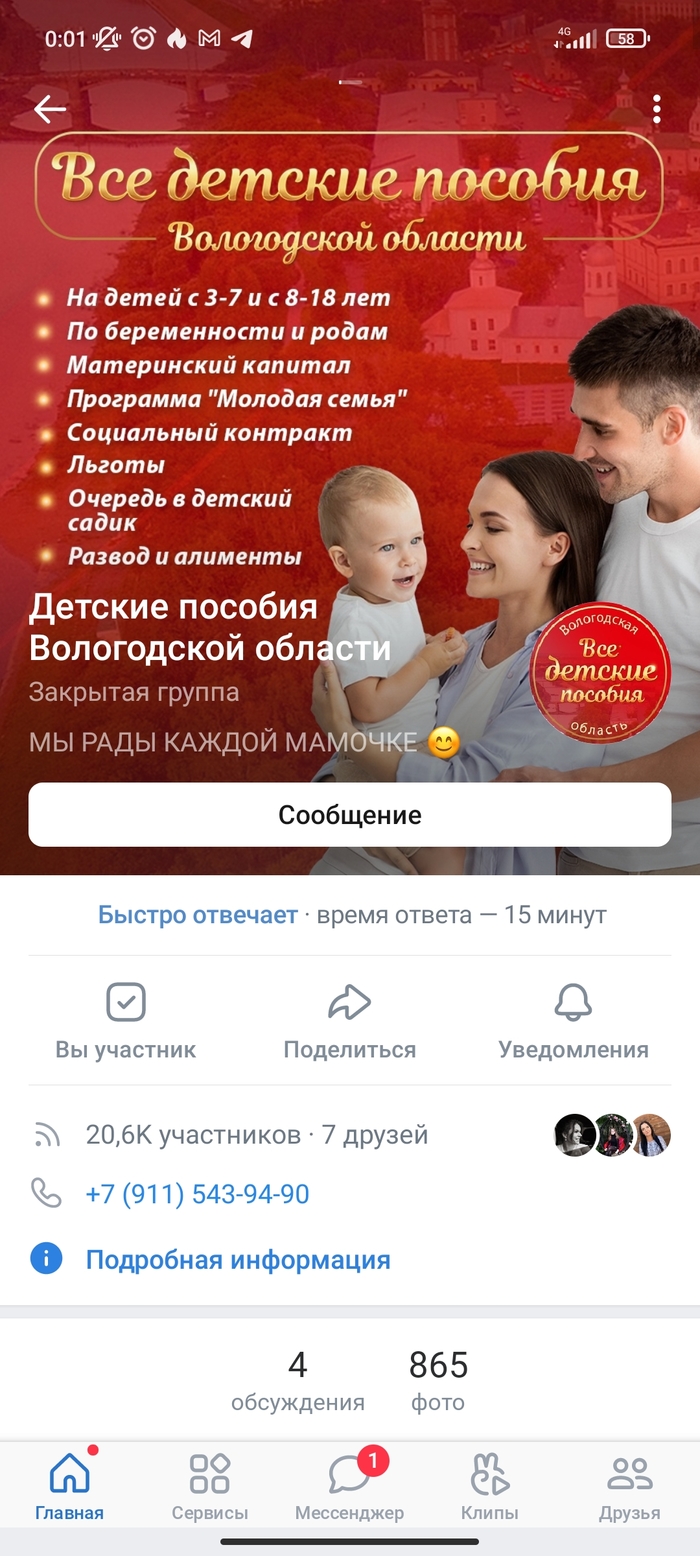Open the 865 фото album
This screenshot has height=1556, width=700.
(438, 1379)
